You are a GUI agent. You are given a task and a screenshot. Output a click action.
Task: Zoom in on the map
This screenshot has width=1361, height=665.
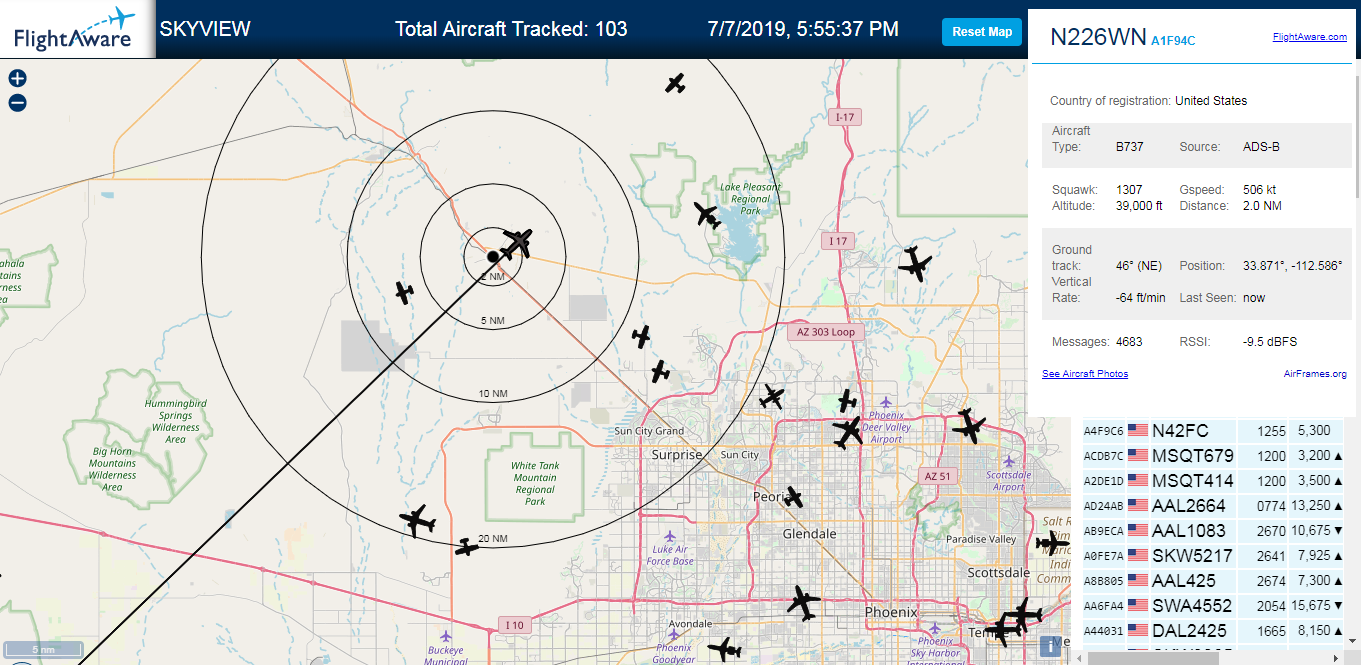[x=17, y=78]
